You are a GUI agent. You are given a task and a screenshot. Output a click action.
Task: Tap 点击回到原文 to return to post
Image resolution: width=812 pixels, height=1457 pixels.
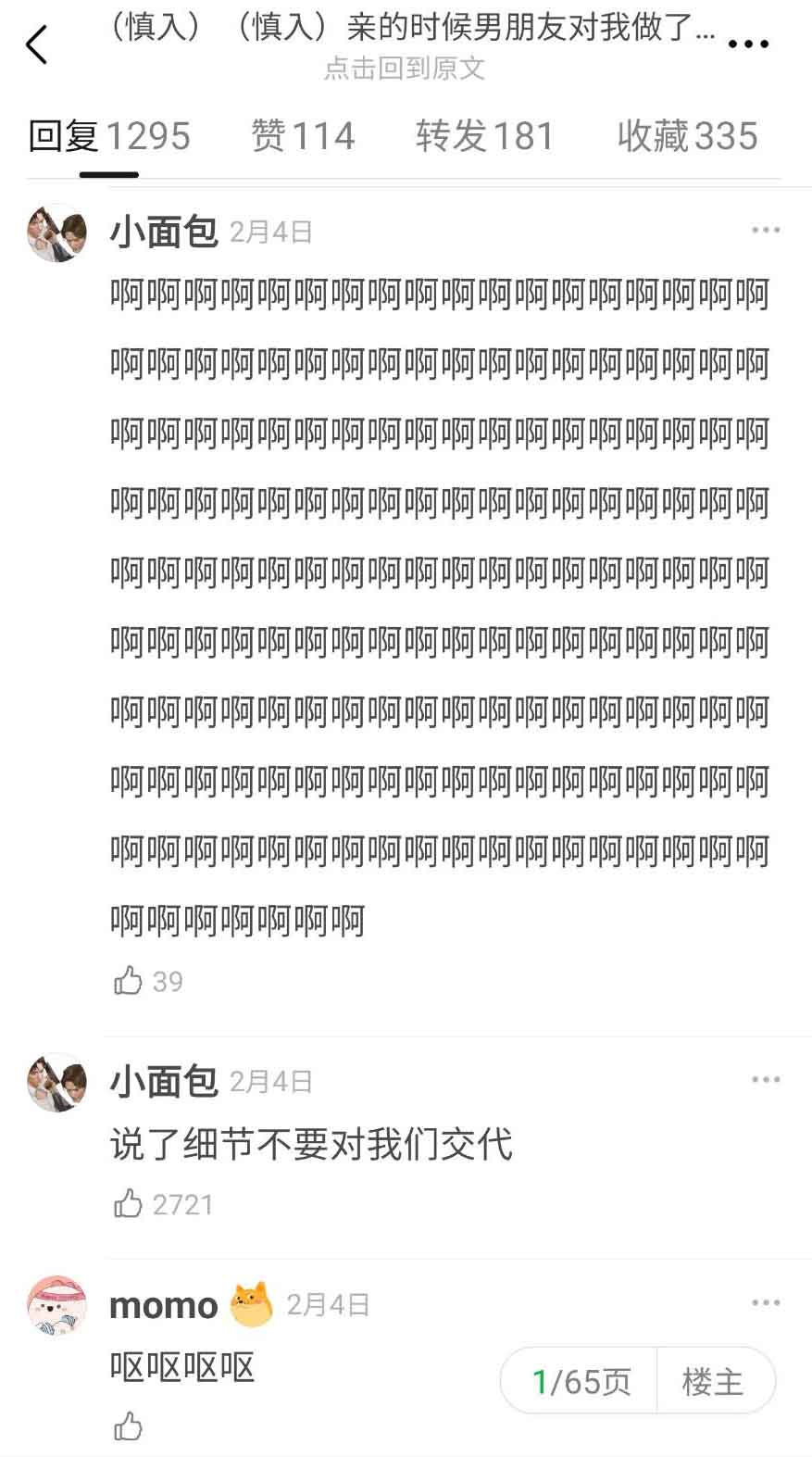click(405, 68)
